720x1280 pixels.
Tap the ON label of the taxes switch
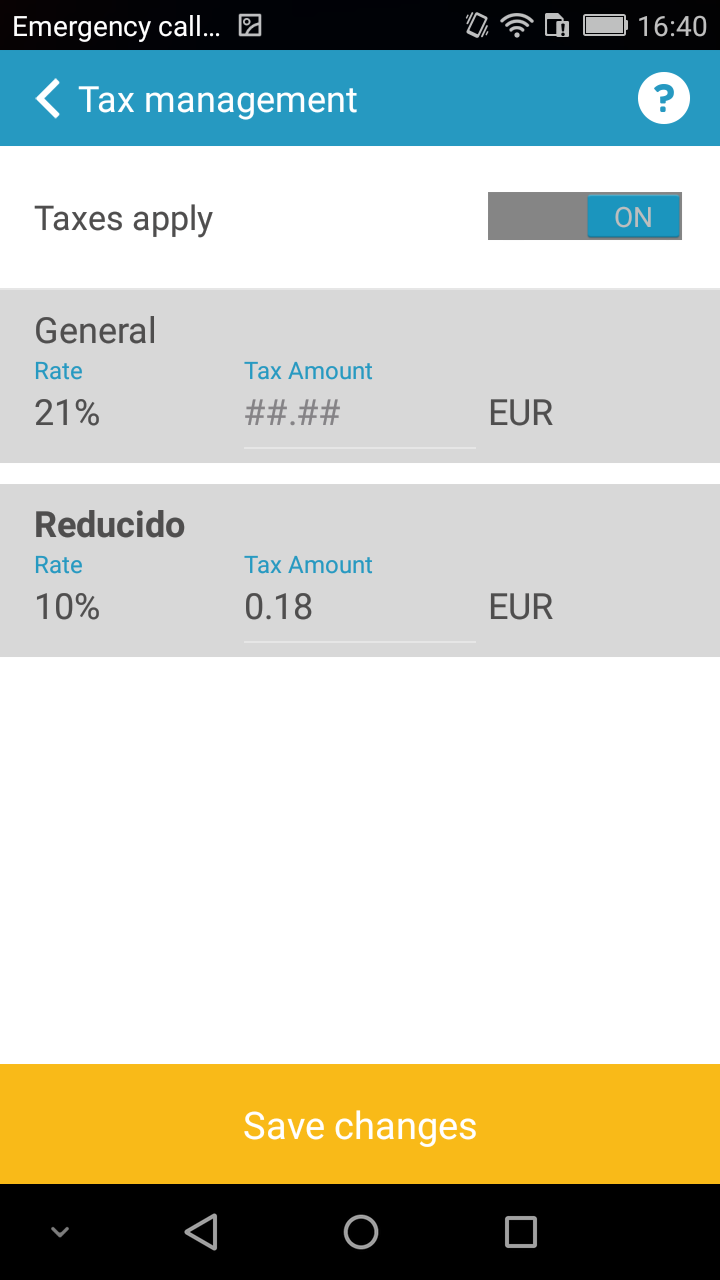(x=633, y=216)
